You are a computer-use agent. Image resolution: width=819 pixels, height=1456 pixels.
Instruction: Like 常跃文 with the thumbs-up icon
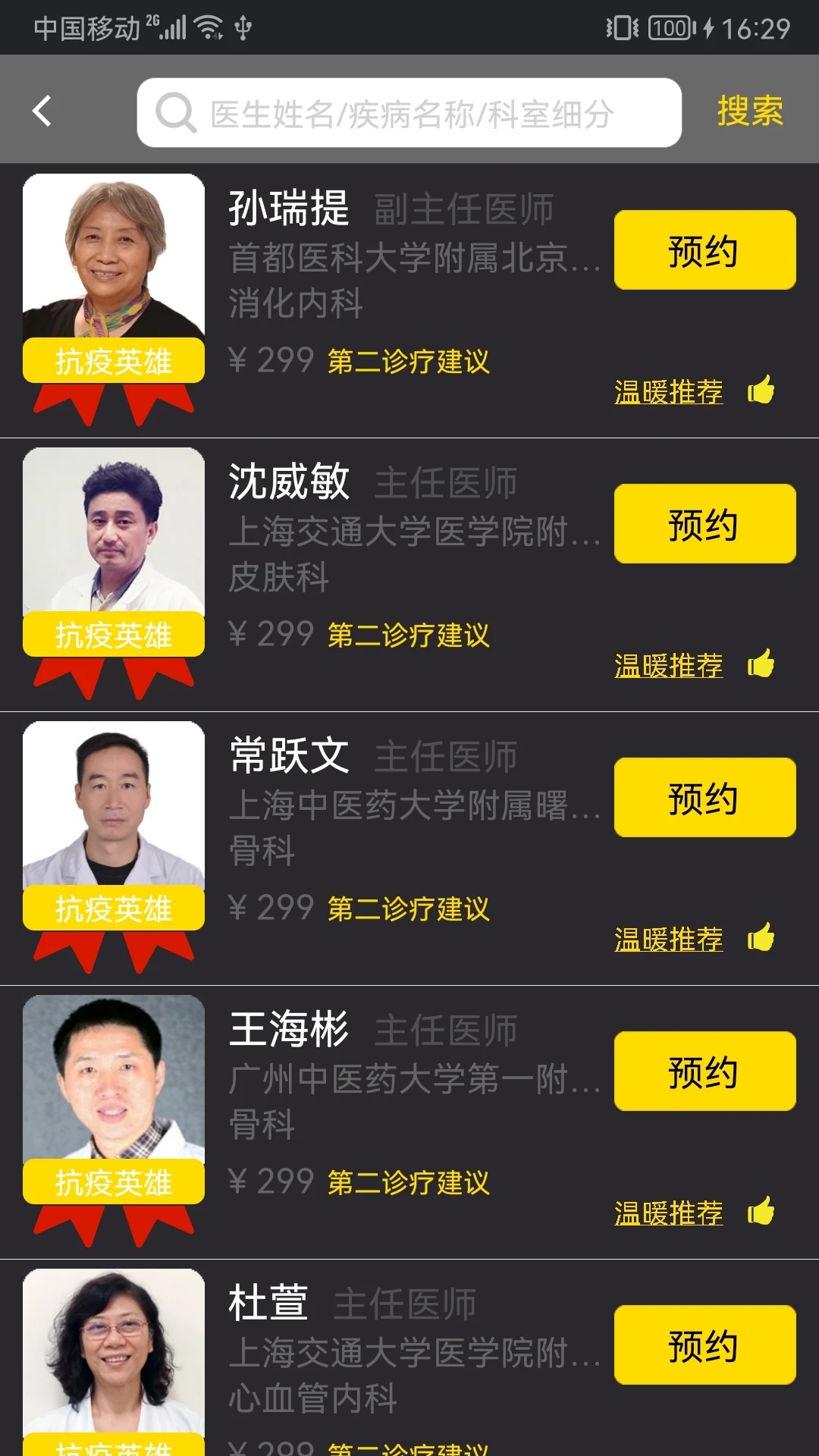tap(761, 937)
